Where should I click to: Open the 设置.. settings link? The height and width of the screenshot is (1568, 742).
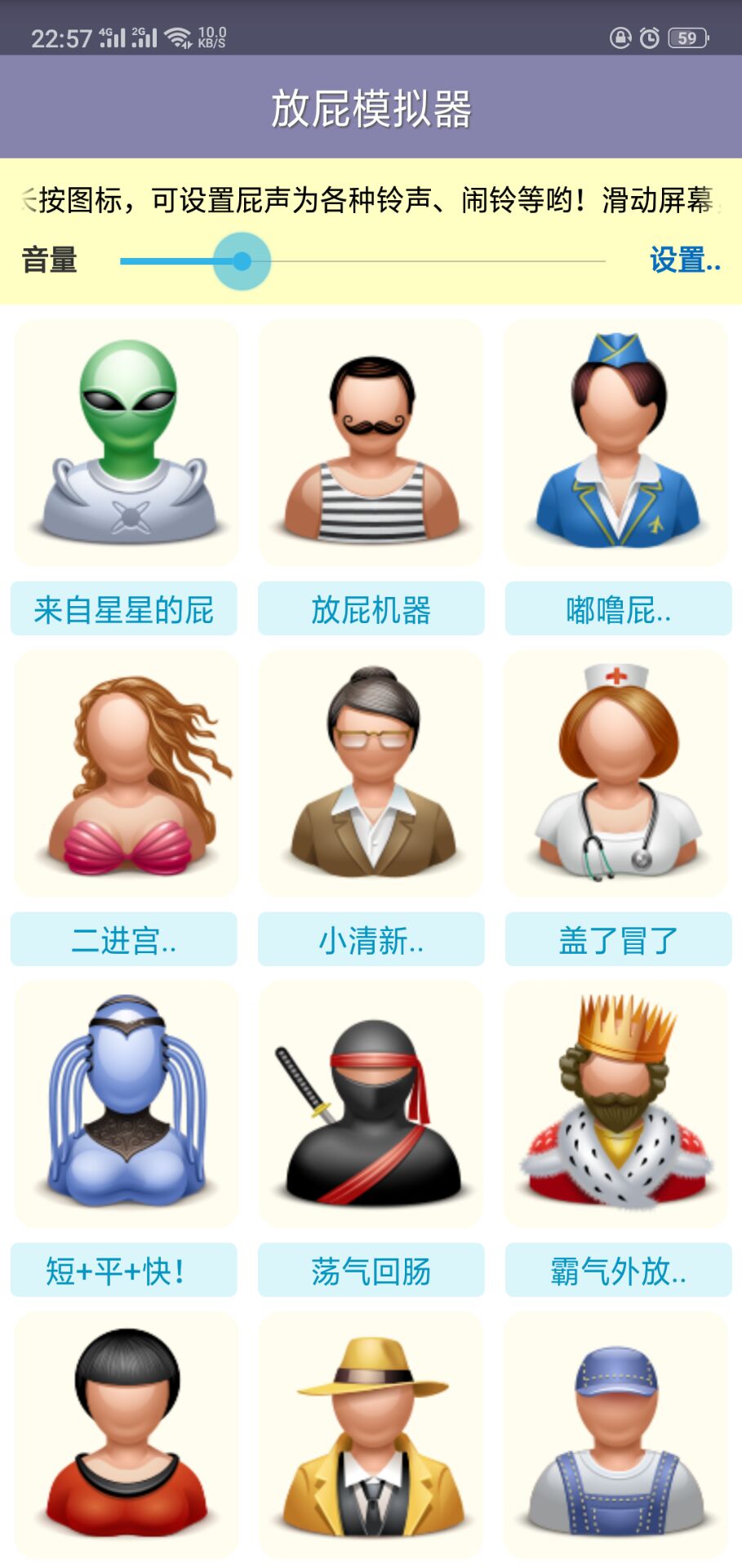[684, 261]
